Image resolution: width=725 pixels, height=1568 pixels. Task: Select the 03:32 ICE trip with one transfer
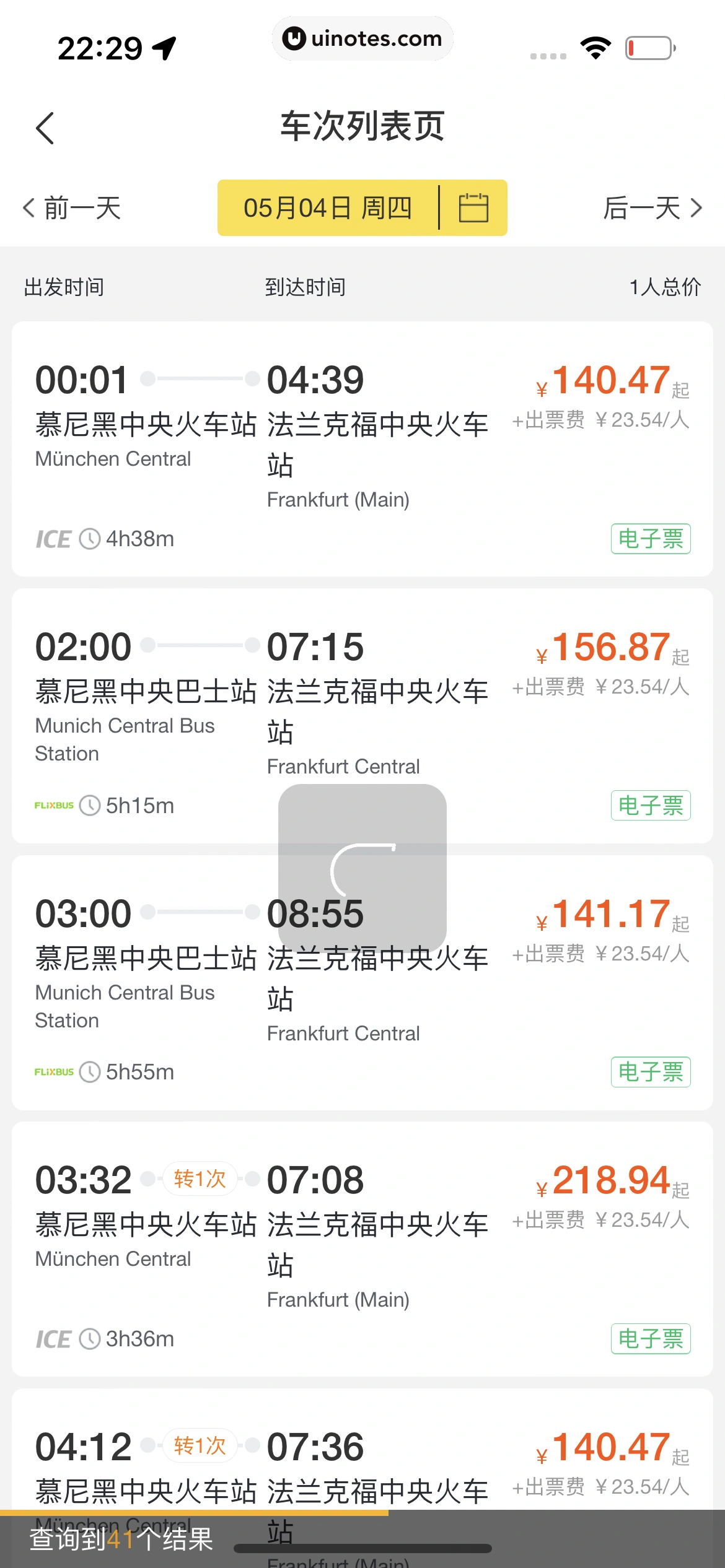(362, 1249)
